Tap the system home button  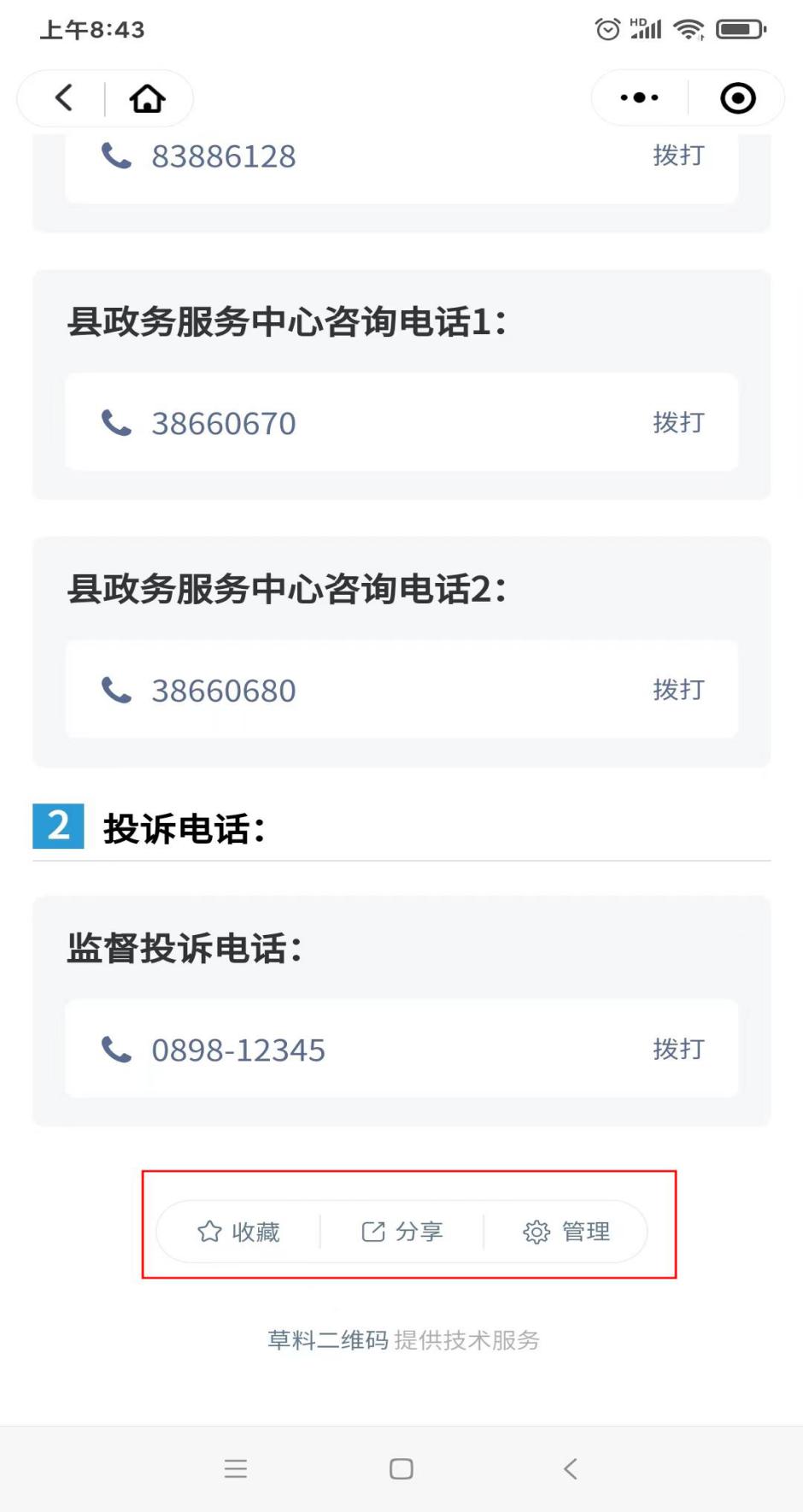(x=401, y=1468)
